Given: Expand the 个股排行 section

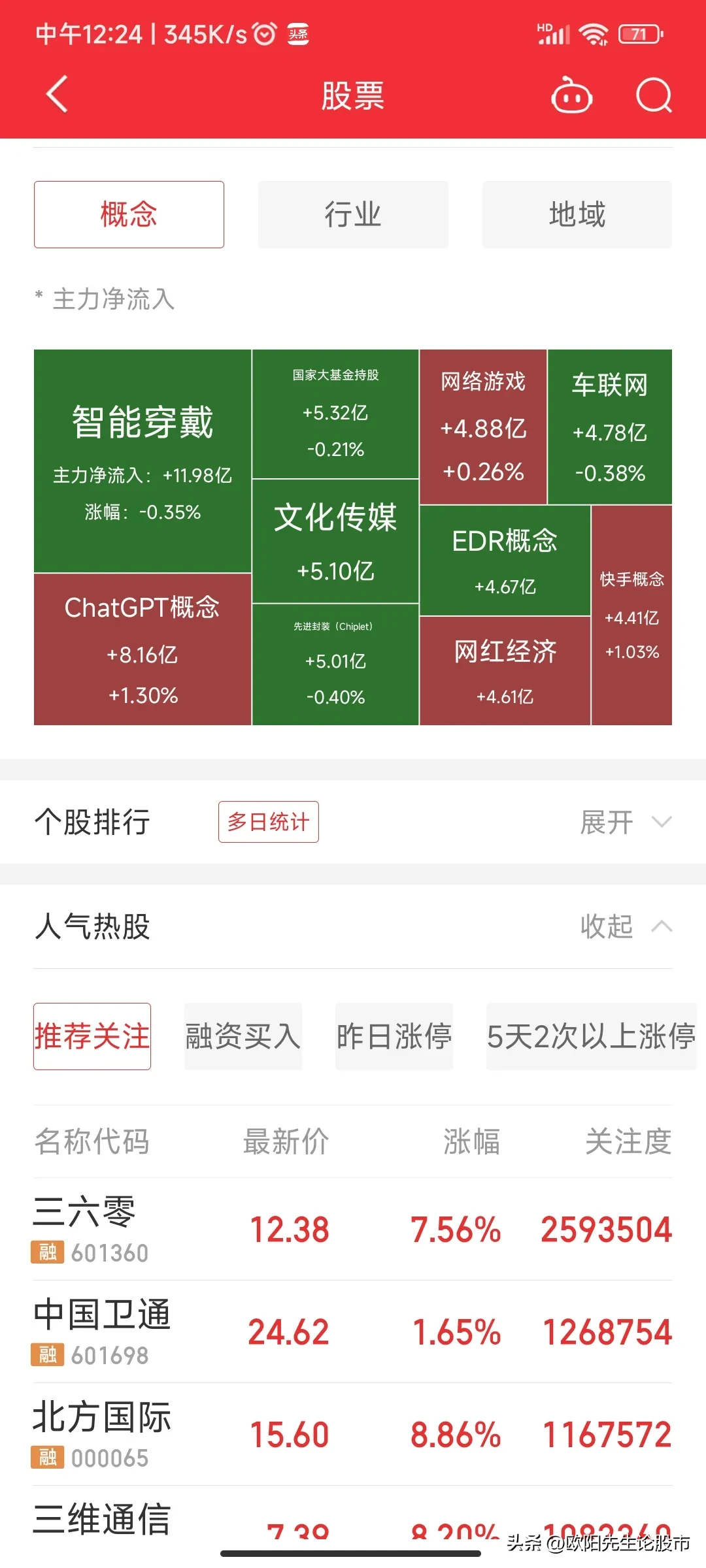Looking at the screenshot, I should [625, 822].
